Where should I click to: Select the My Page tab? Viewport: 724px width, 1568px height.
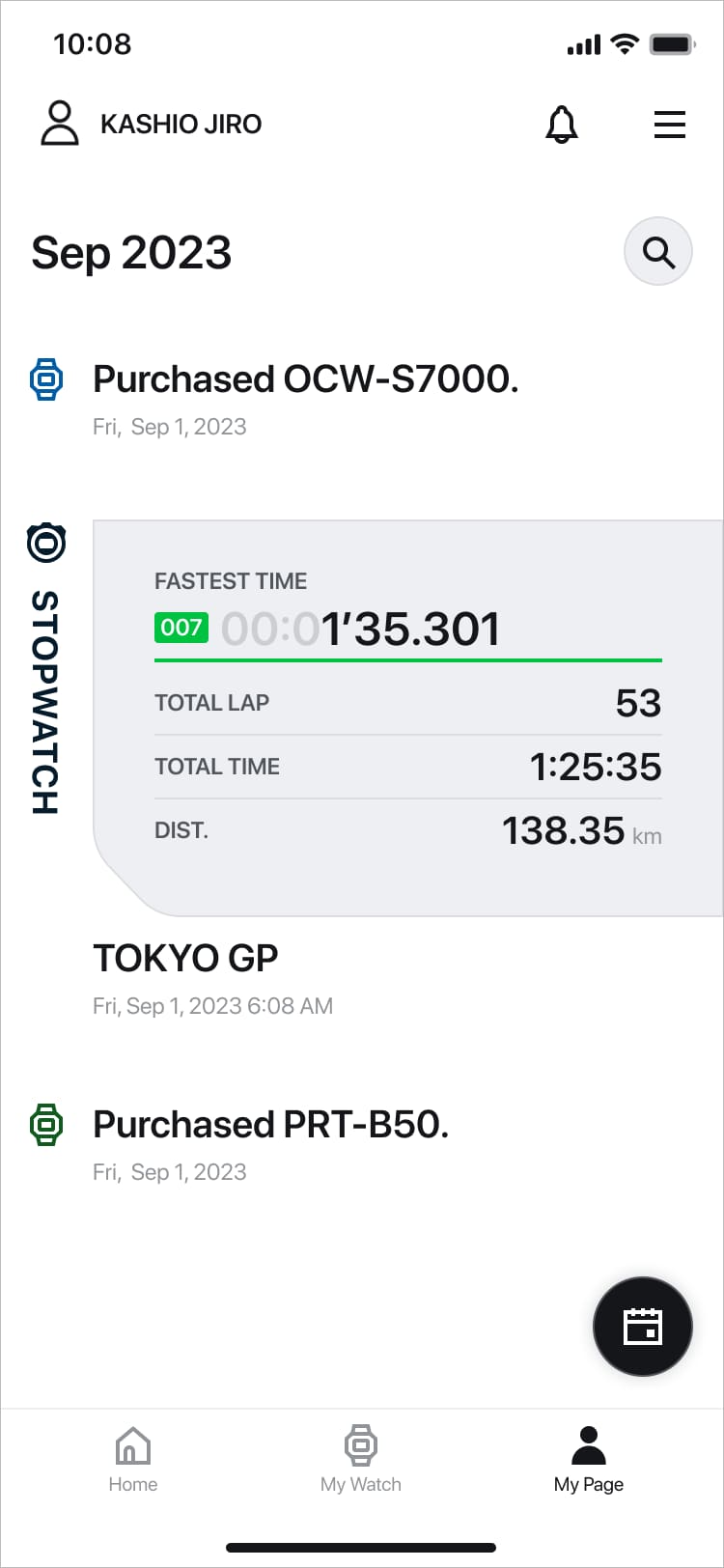pos(589,1460)
